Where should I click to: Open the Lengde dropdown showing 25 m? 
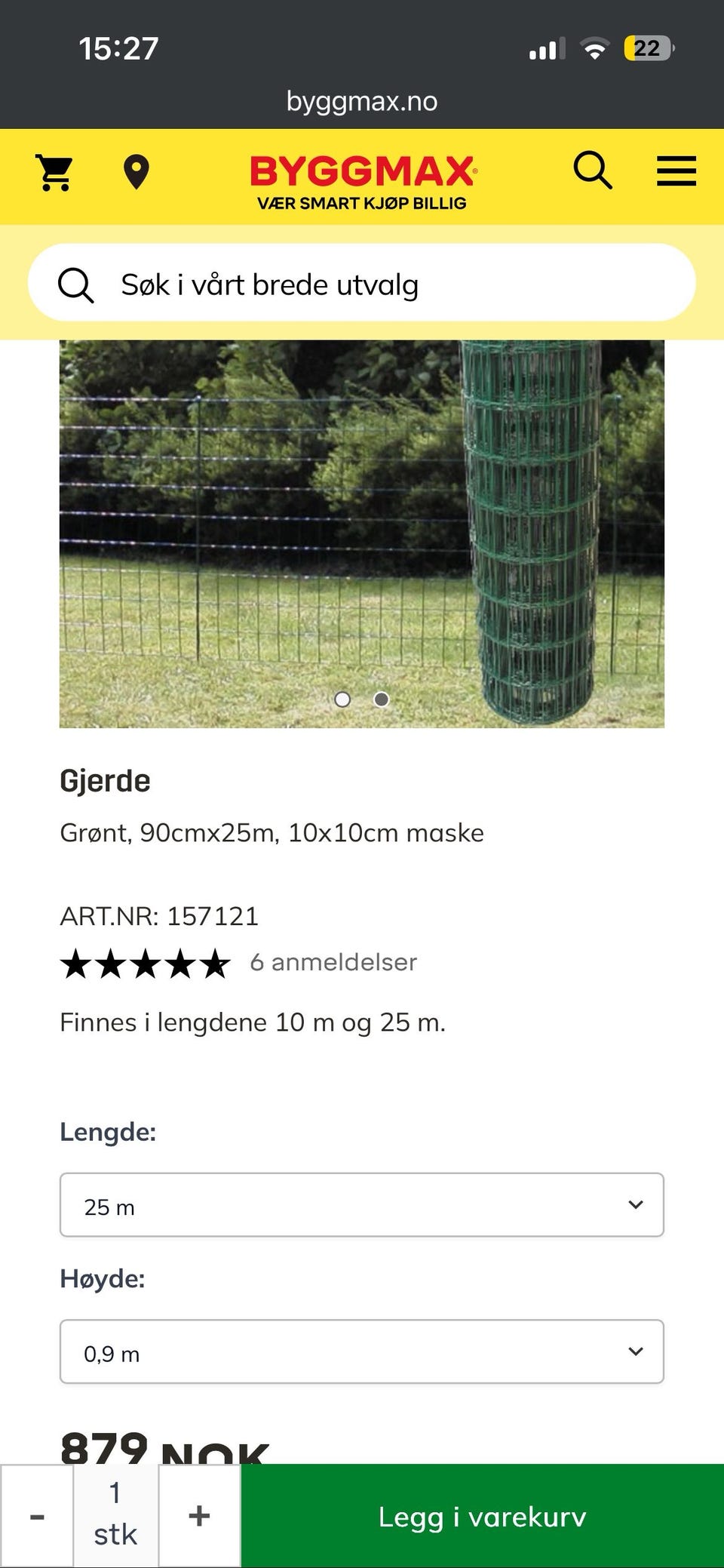pos(362,1205)
